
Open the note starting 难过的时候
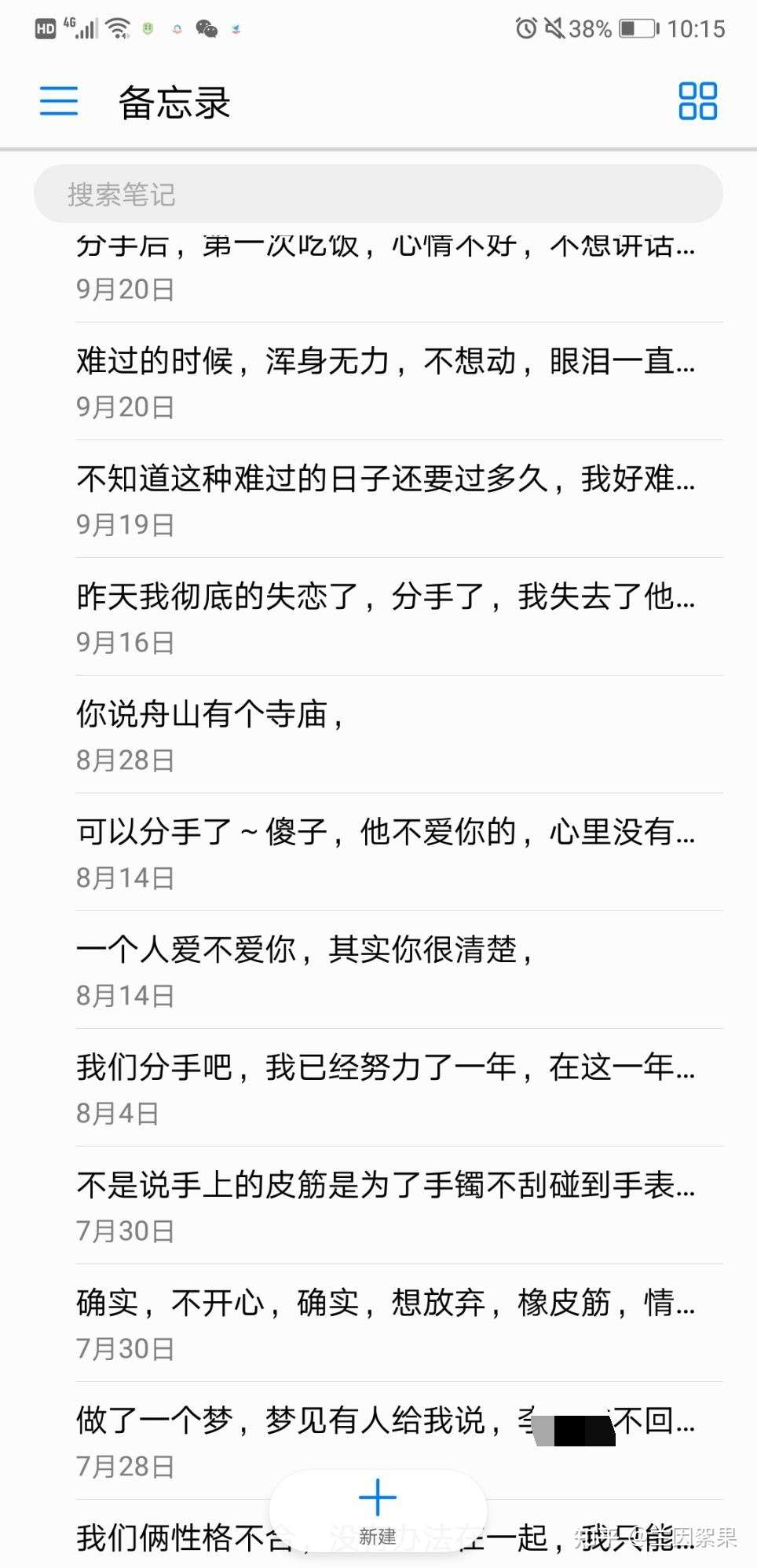[x=399, y=381]
